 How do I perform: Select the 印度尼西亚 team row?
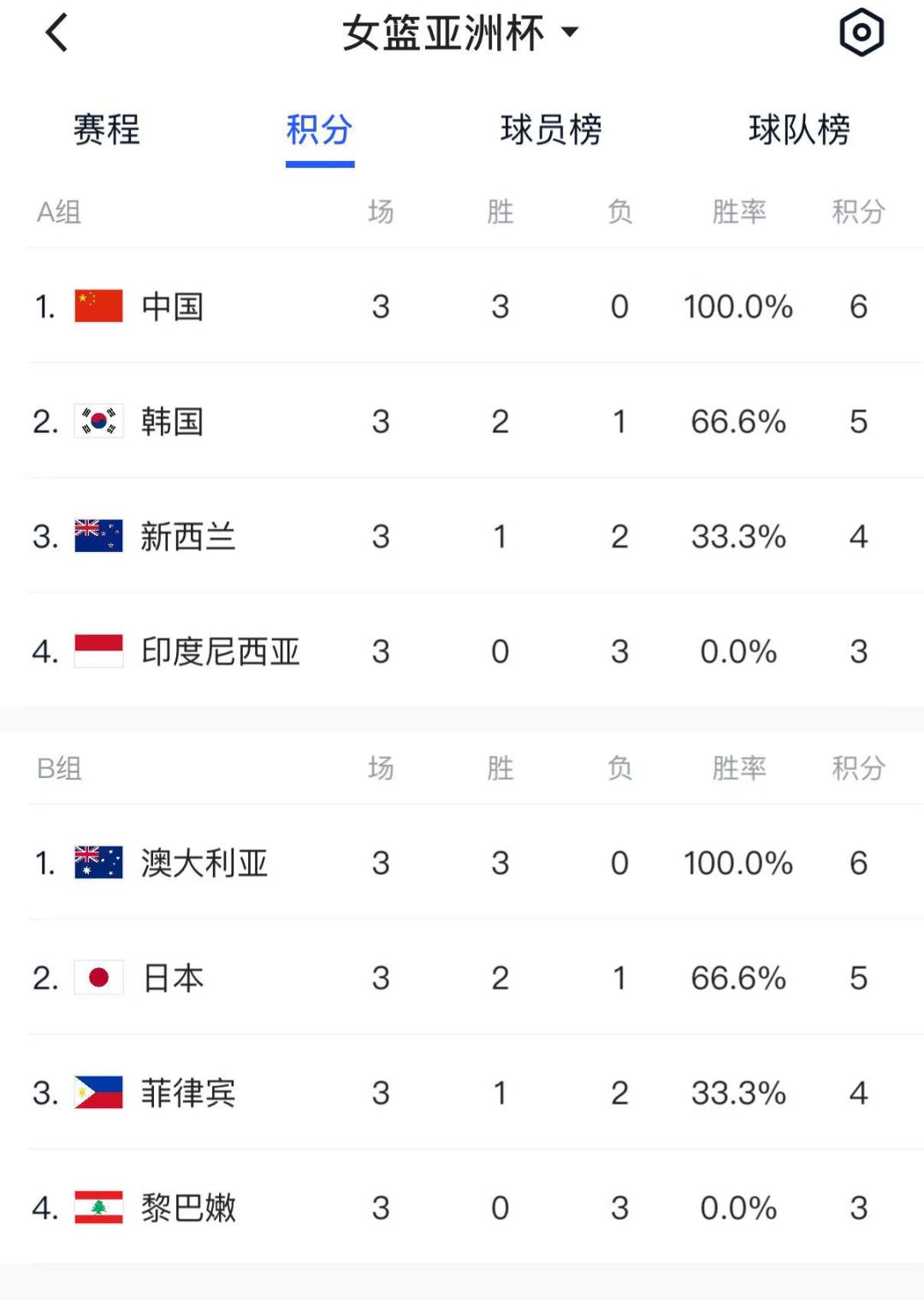click(220, 652)
